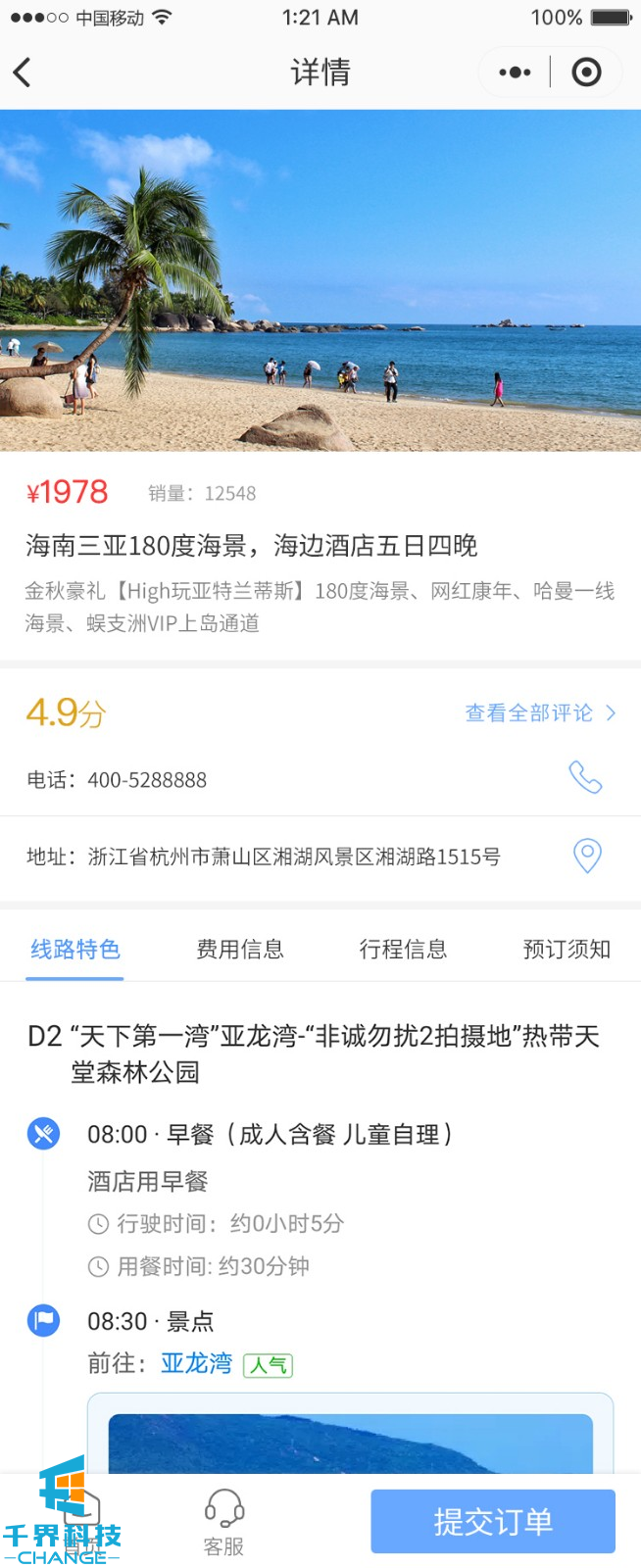This screenshot has width=641, height=1568.
Task: Switch to the 行程信息 tab
Action: tap(403, 949)
